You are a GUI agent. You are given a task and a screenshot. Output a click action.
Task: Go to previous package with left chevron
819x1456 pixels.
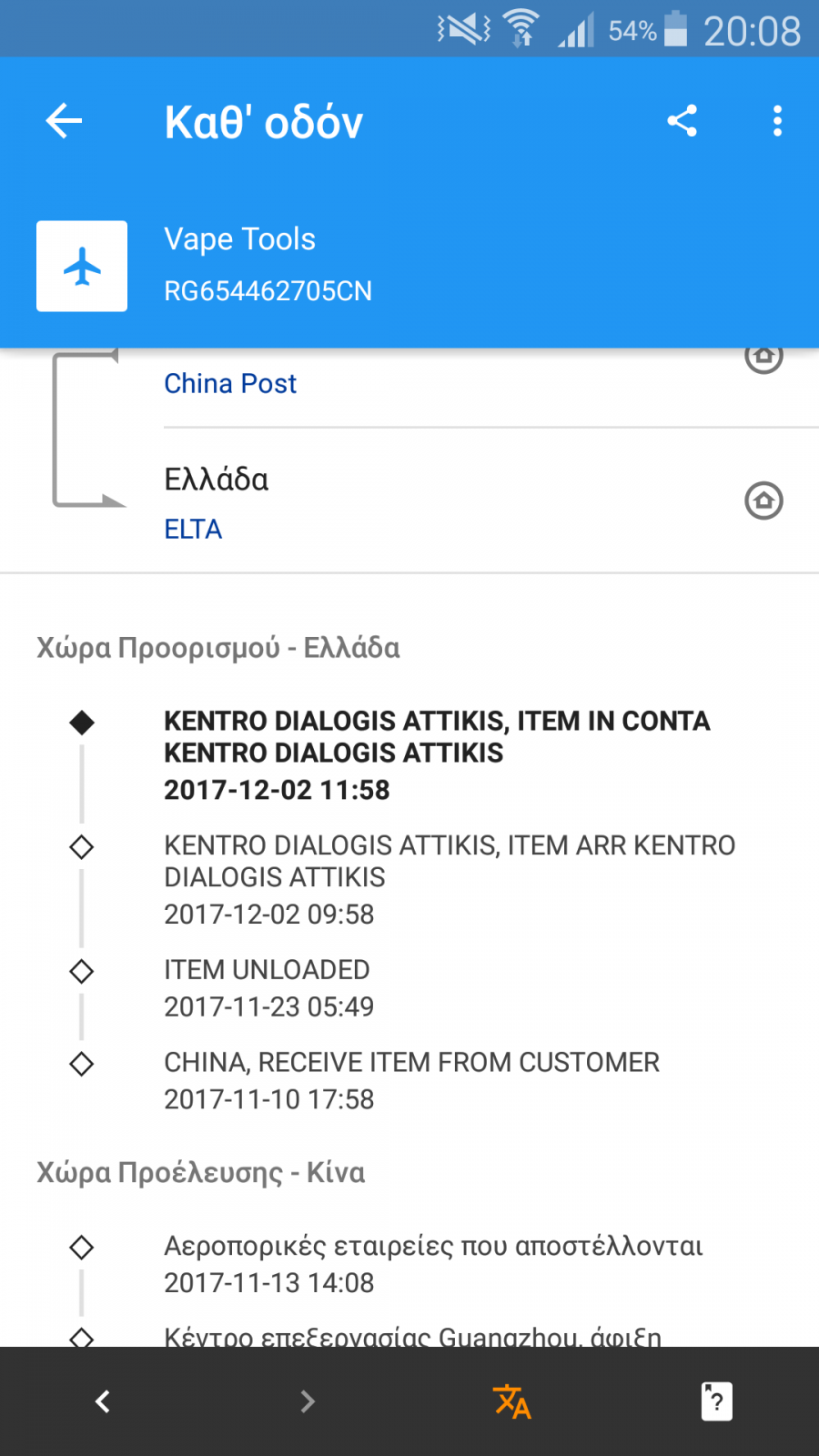(x=103, y=1401)
